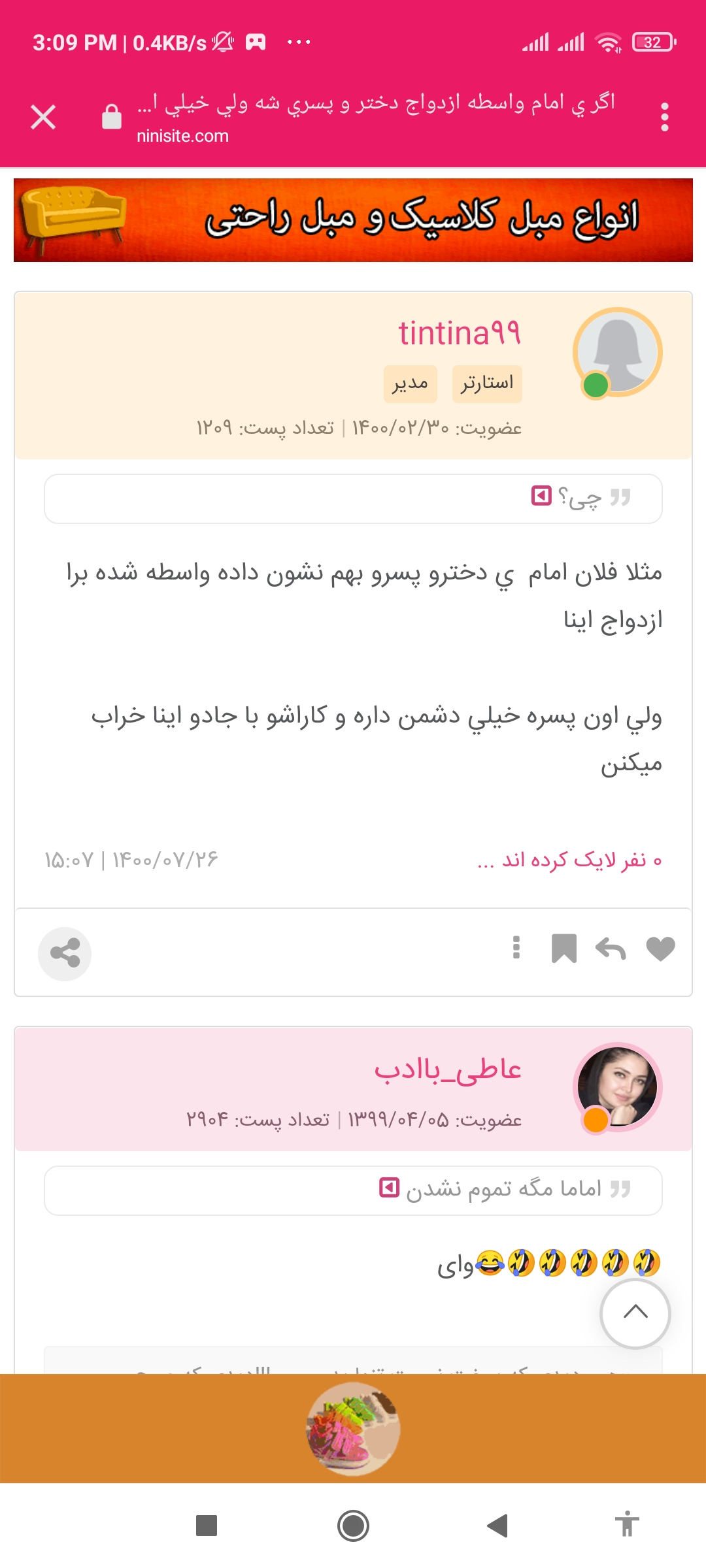Open the classic sofa furniture ad banner
This screenshot has height=1568, width=706.
353,220
